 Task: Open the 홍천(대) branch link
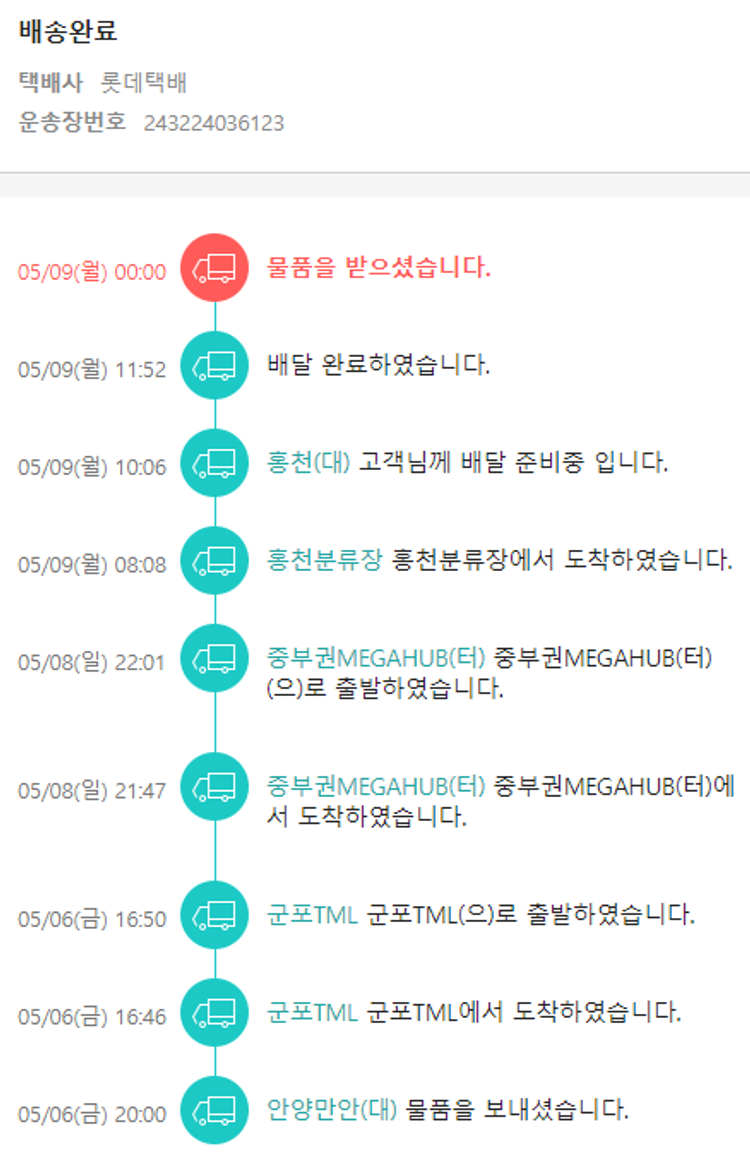click(308, 463)
